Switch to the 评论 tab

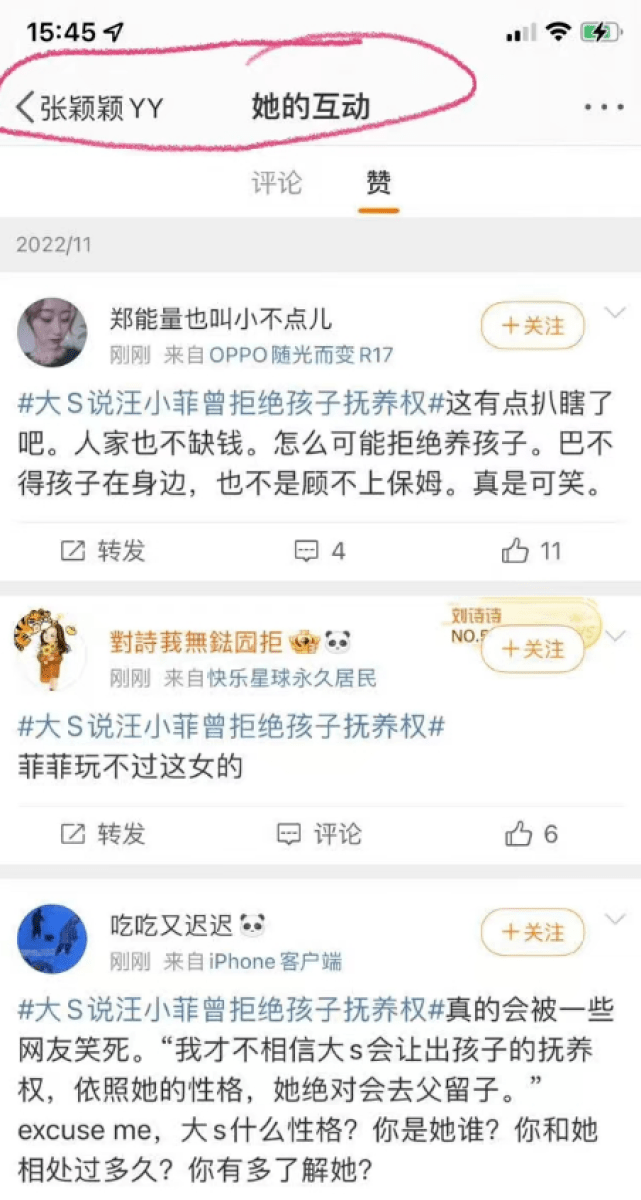pyautogui.click(x=276, y=183)
